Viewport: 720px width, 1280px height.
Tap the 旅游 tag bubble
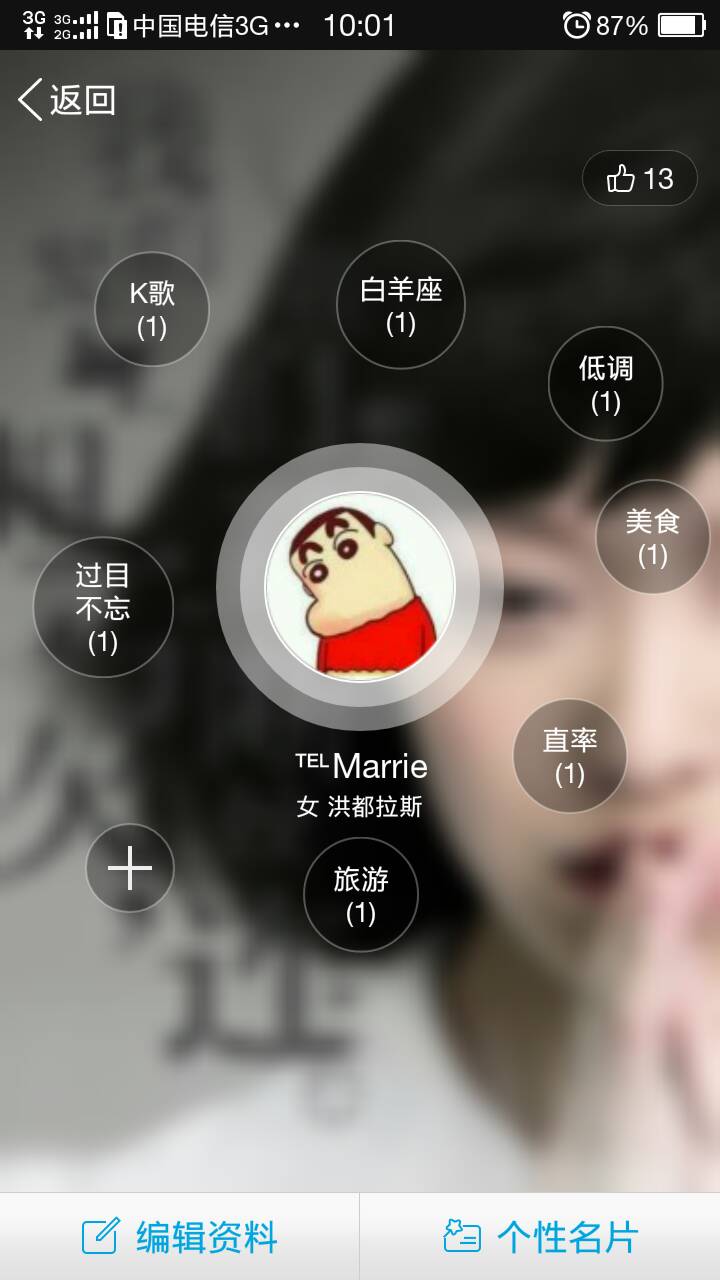(x=360, y=895)
